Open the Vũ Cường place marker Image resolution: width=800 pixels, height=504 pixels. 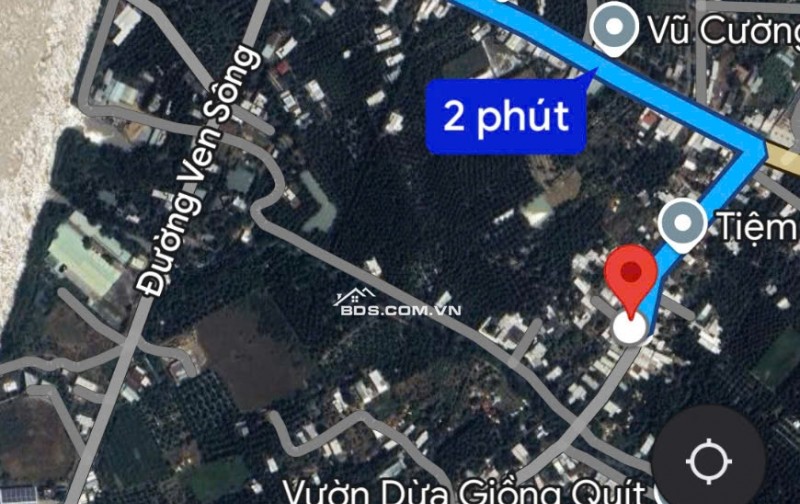click(x=614, y=28)
